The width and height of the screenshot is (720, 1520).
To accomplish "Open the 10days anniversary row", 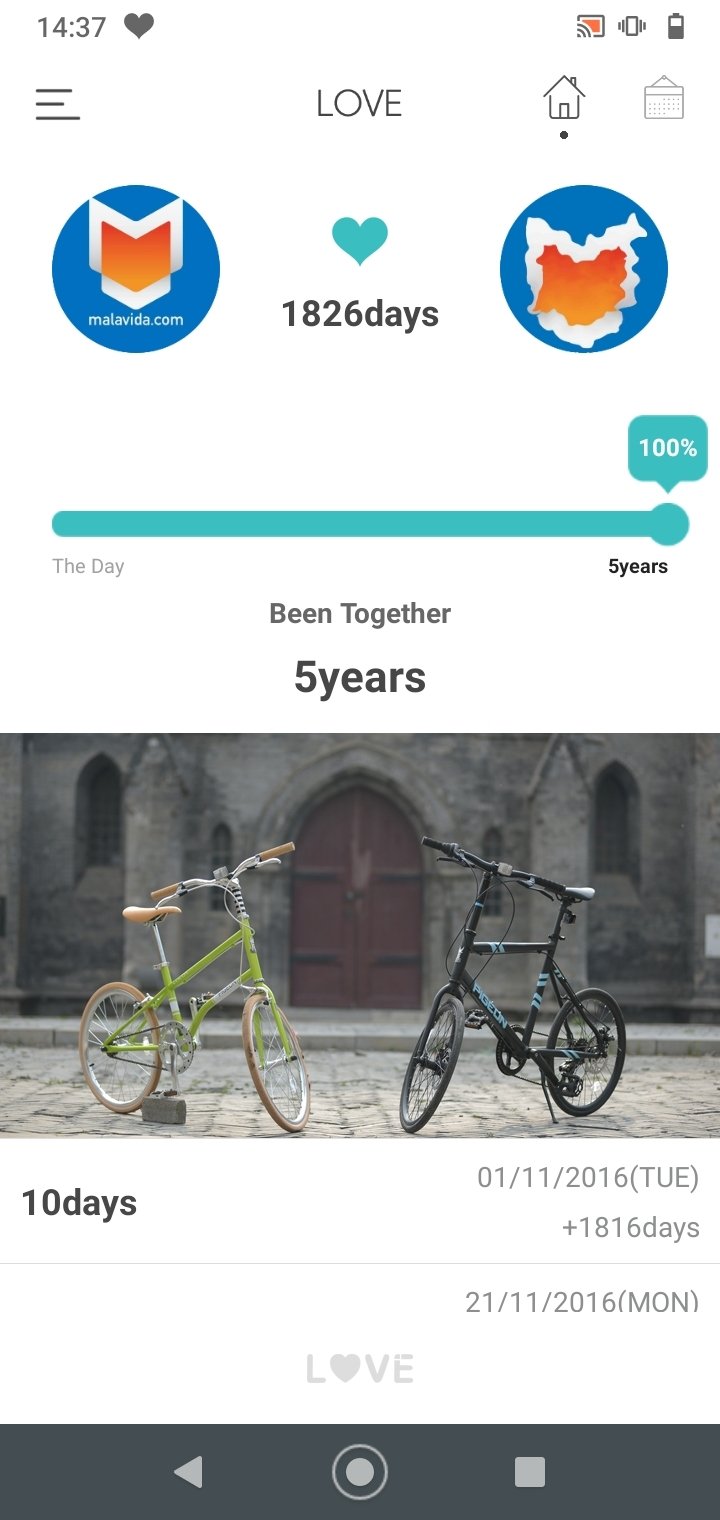I will [360, 1201].
